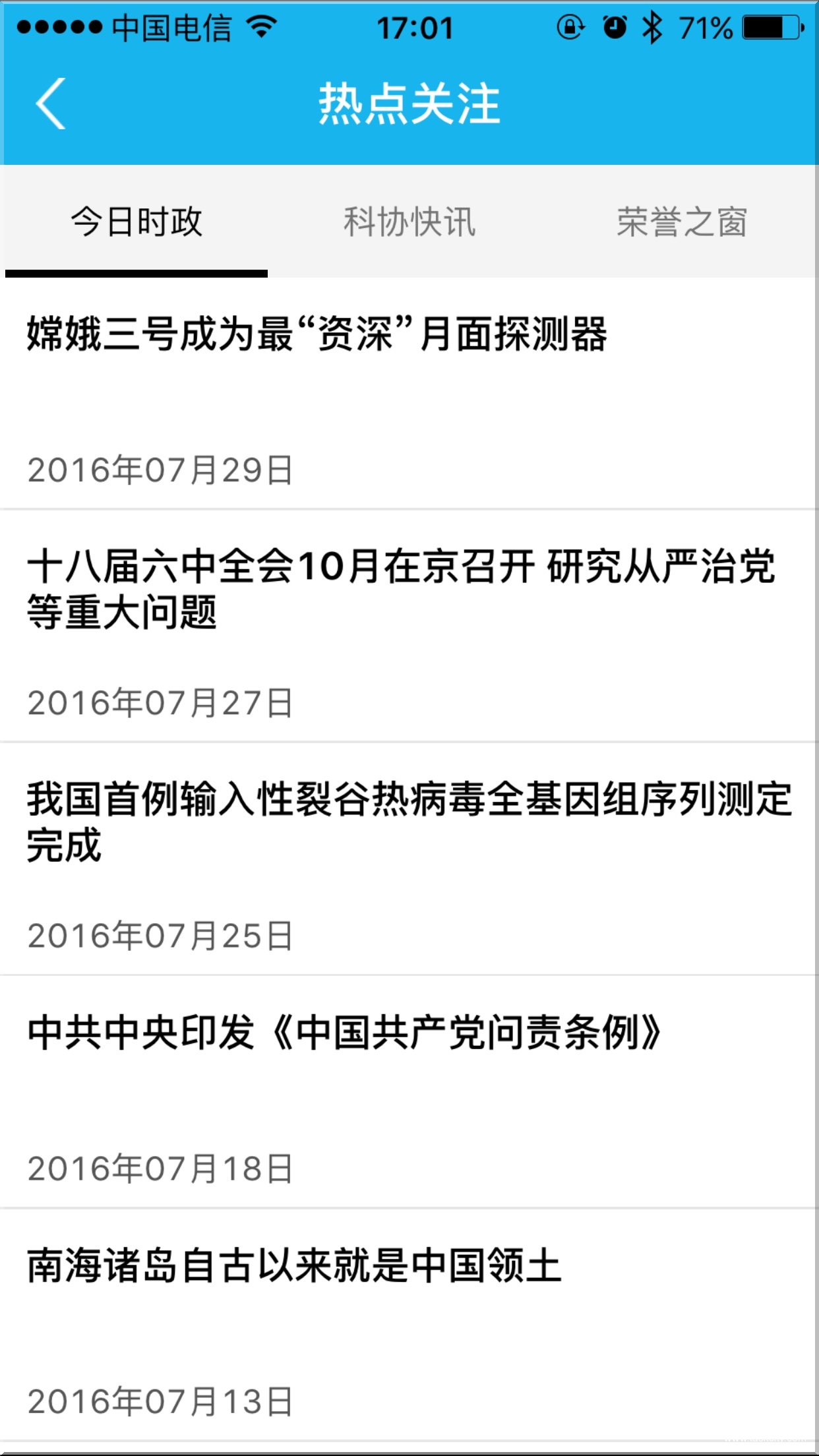Image resolution: width=819 pixels, height=1456 pixels.
Task: Go back using the header arrow
Action: point(51,104)
